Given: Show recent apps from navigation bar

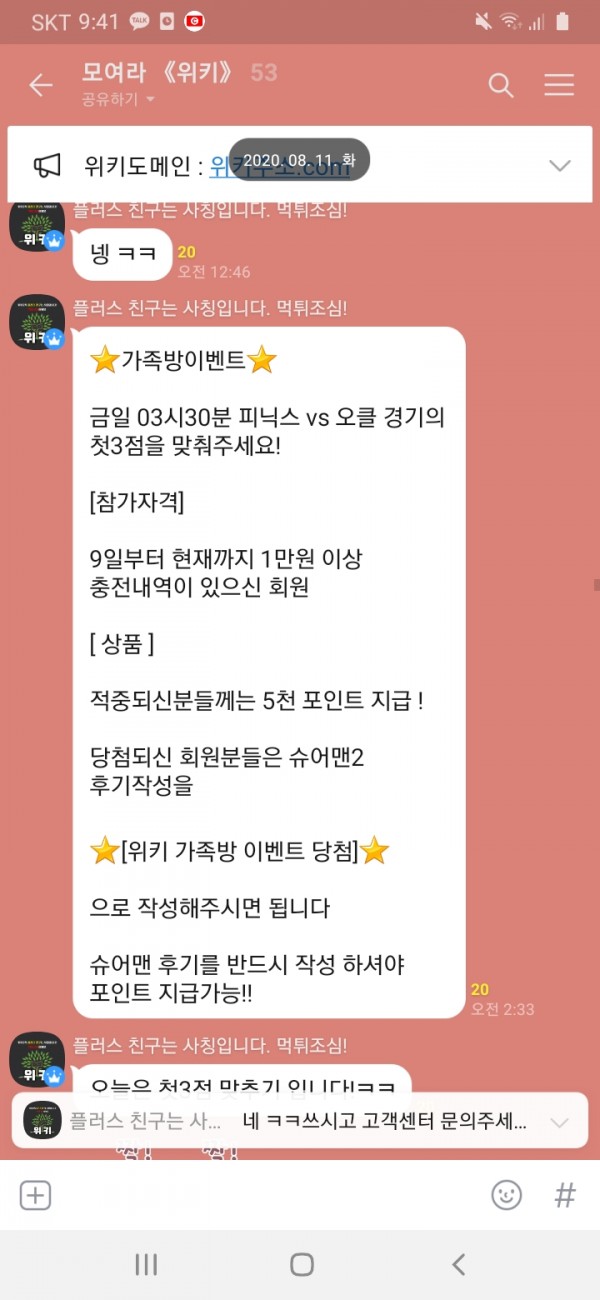Looking at the screenshot, I should tap(146, 1265).
